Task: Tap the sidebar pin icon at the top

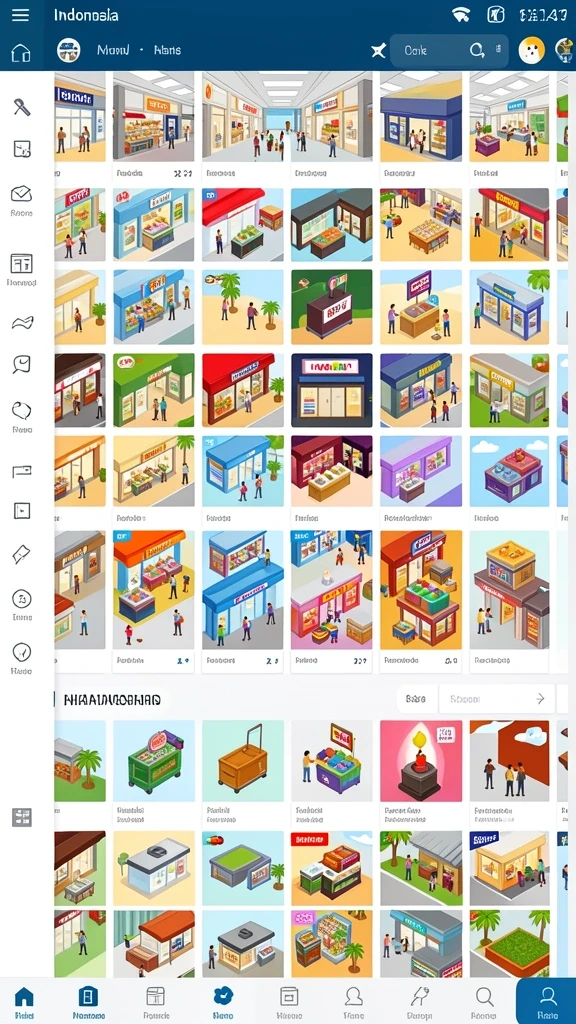Action: [22, 107]
